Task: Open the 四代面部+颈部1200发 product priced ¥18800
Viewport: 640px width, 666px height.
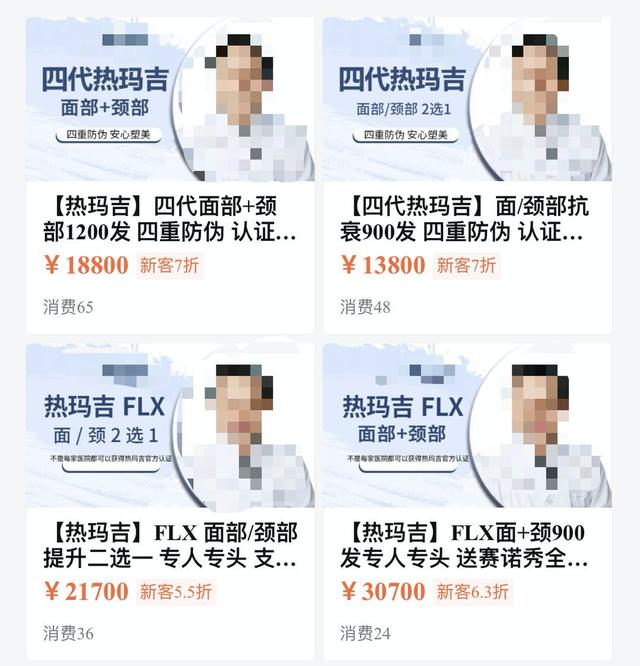Action: 172,221
